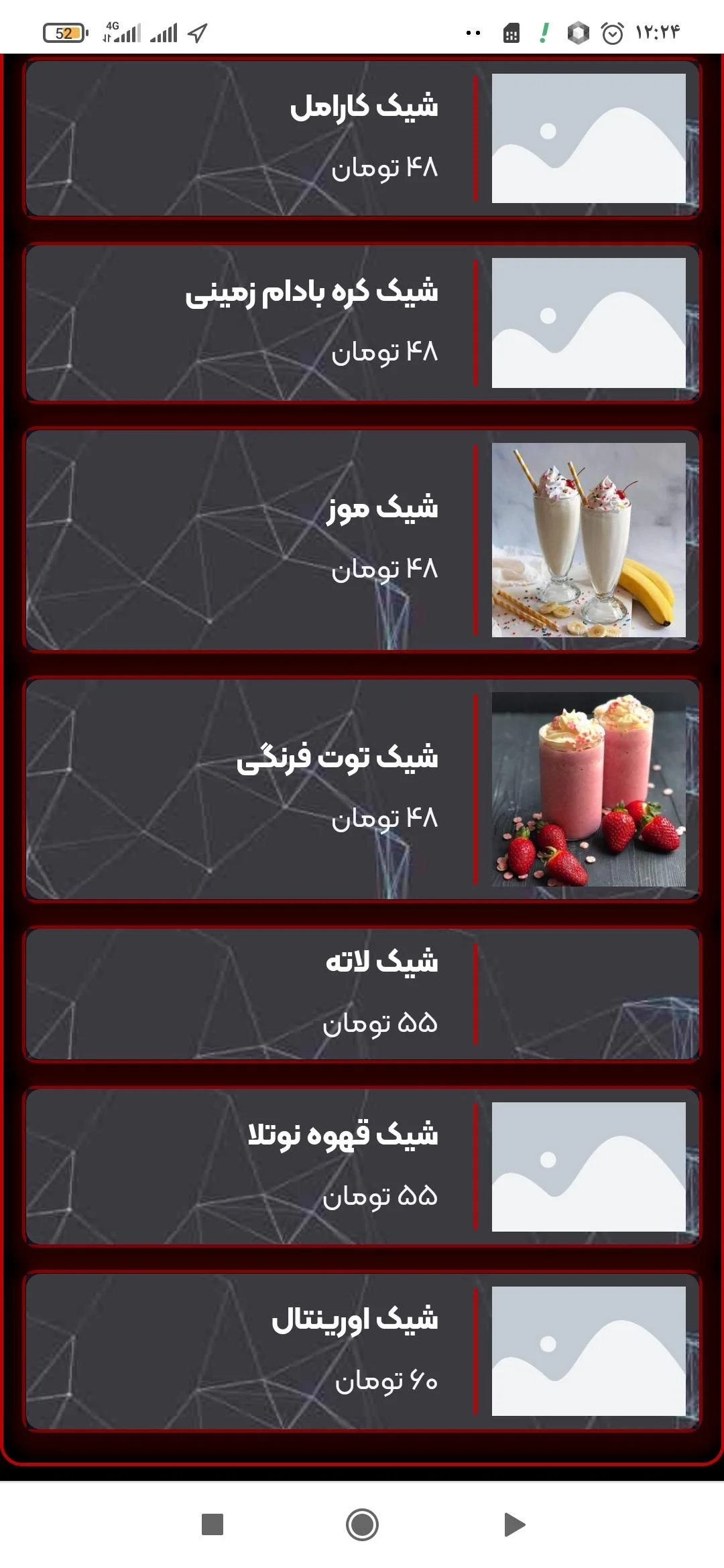Screen dimensions: 724x1568
Task: Select the شیک کره بادام زمینی item
Action: (x=362, y=323)
